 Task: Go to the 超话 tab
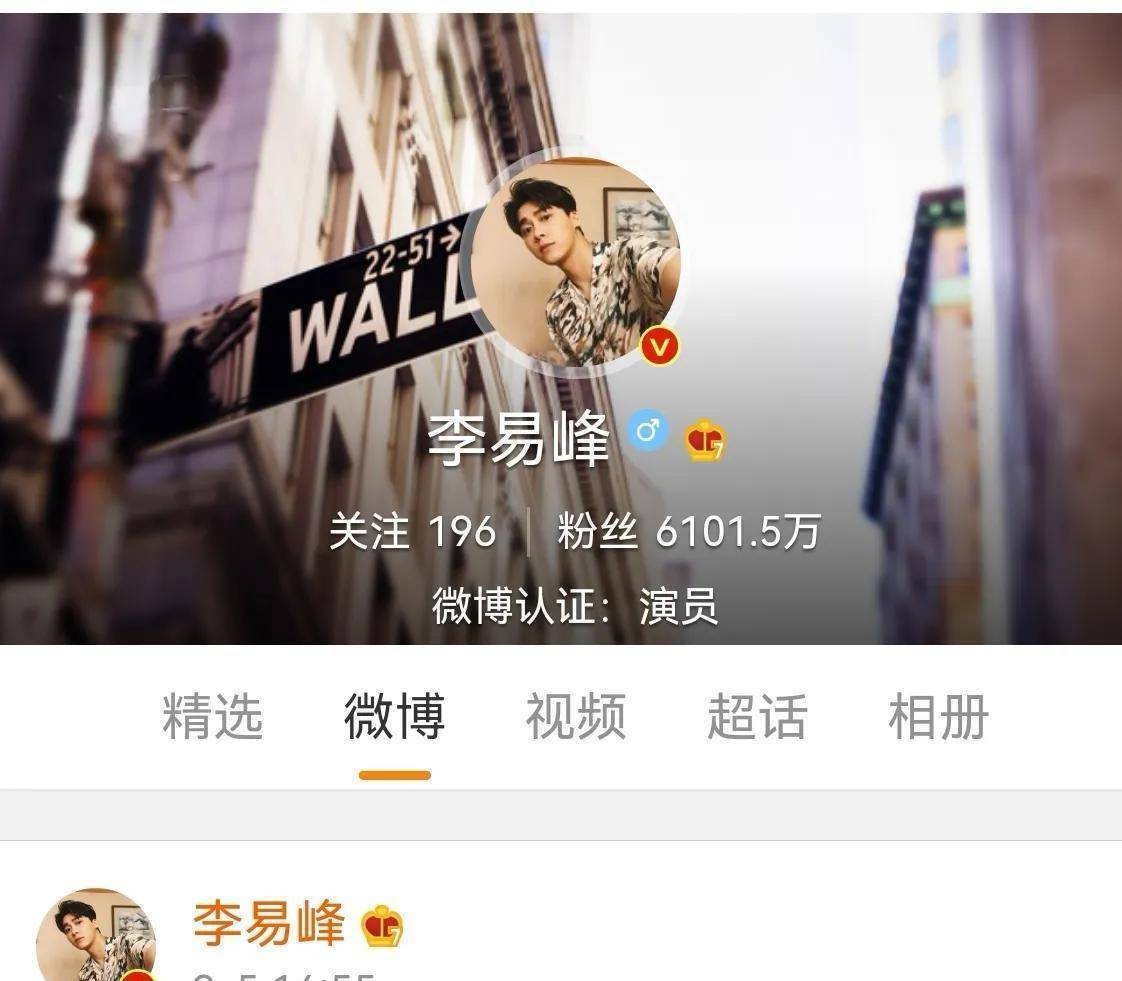pos(757,717)
